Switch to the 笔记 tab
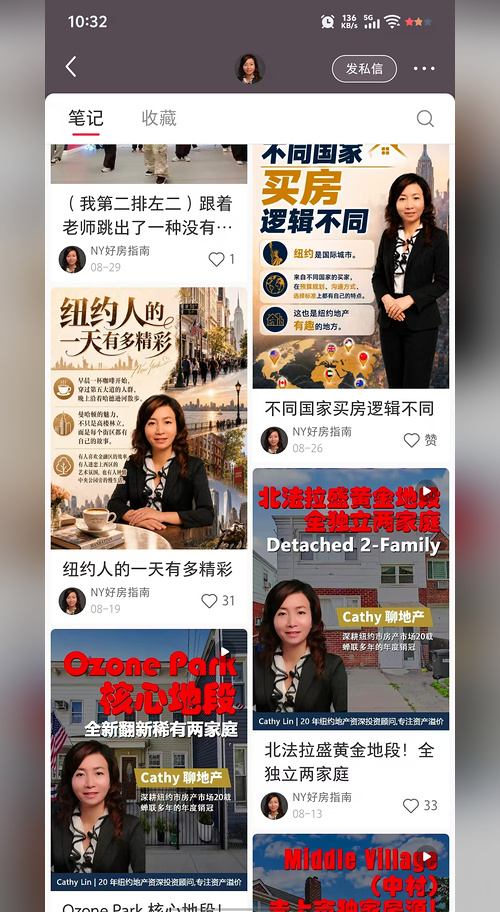The height and width of the screenshot is (912, 500). coord(86,118)
